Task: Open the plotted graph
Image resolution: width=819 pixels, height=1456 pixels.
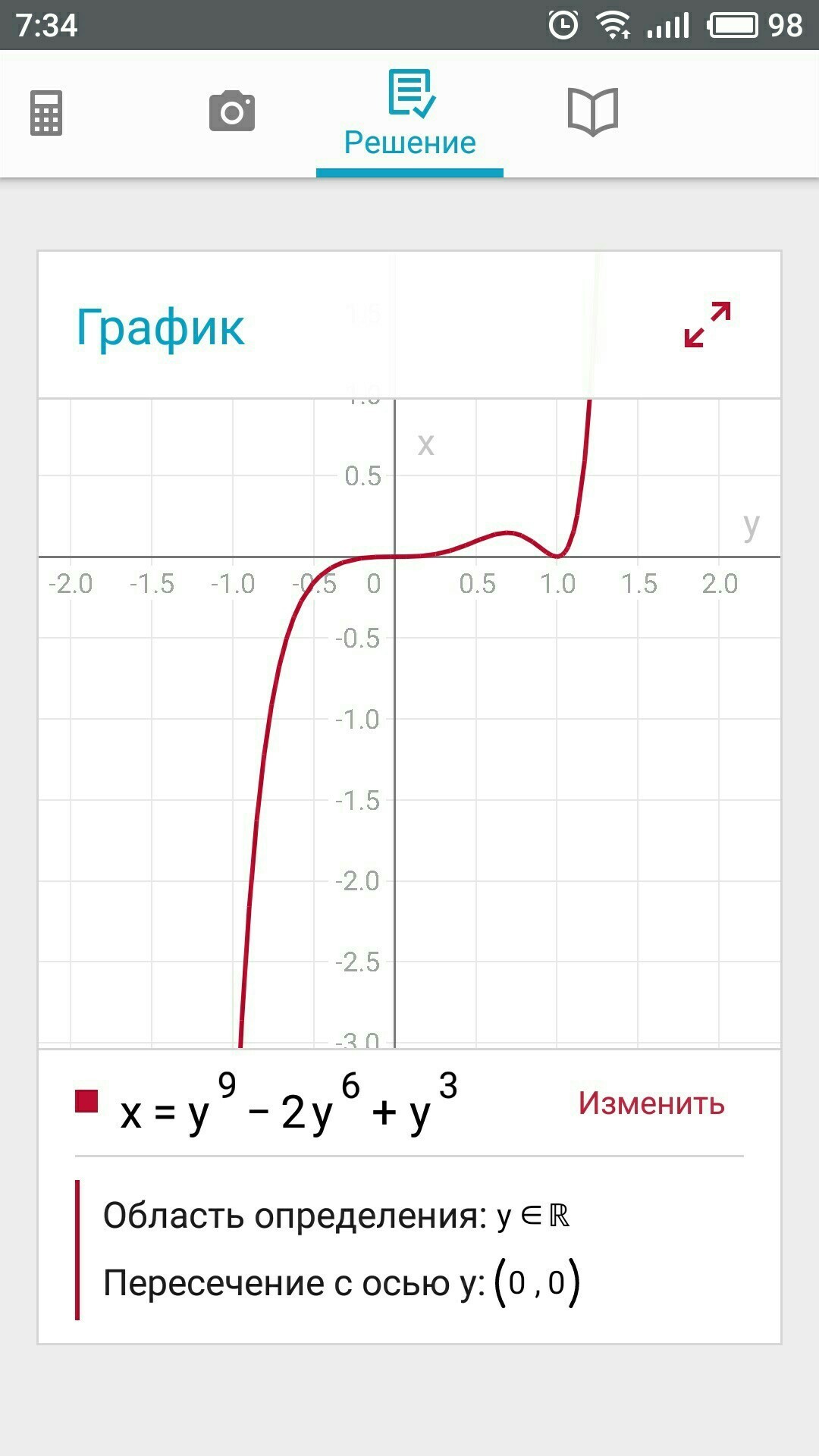Action: click(x=409, y=720)
